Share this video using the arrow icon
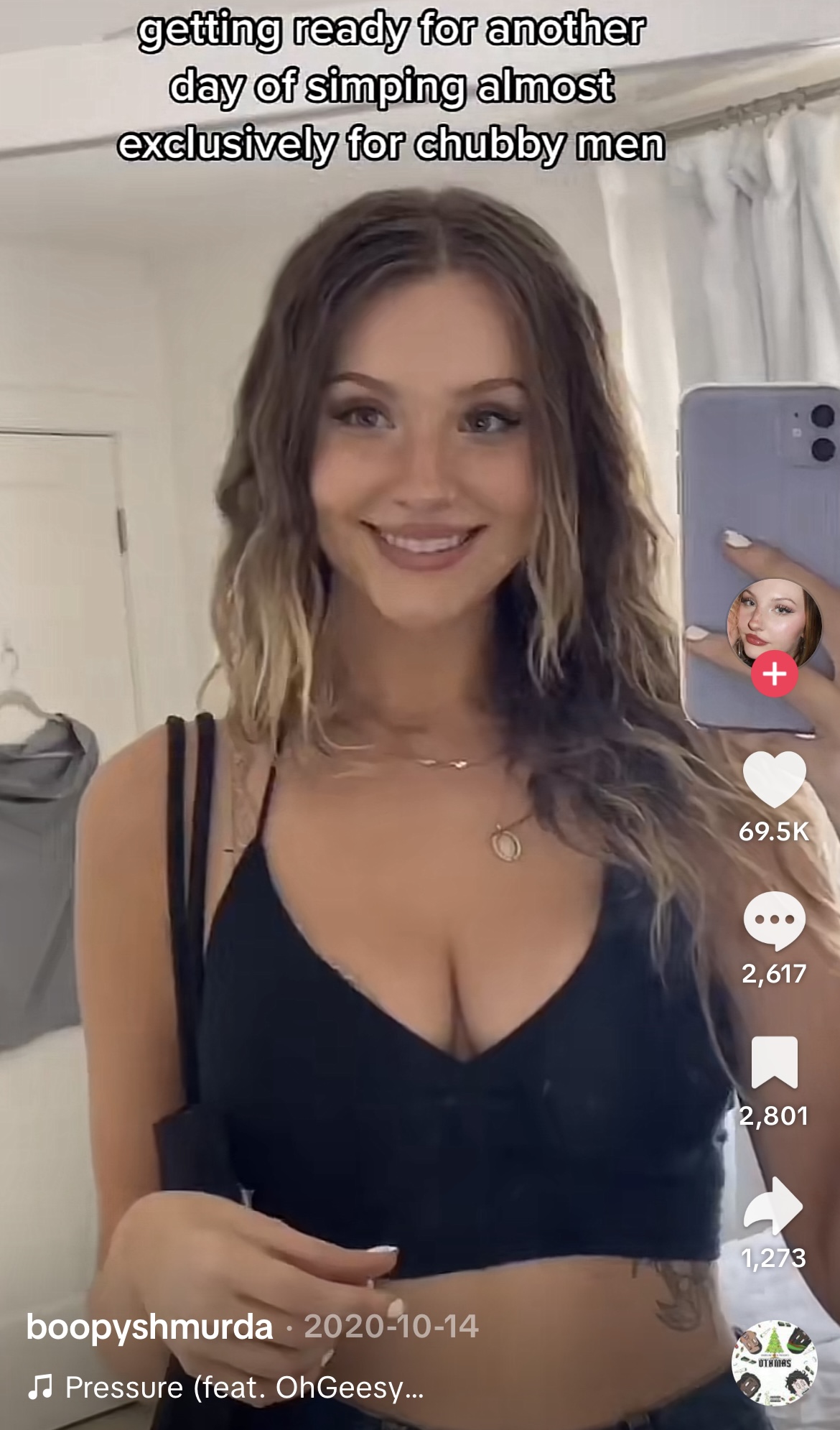Image resolution: width=840 pixels, height=1430 pixels. click(774, 1206)
